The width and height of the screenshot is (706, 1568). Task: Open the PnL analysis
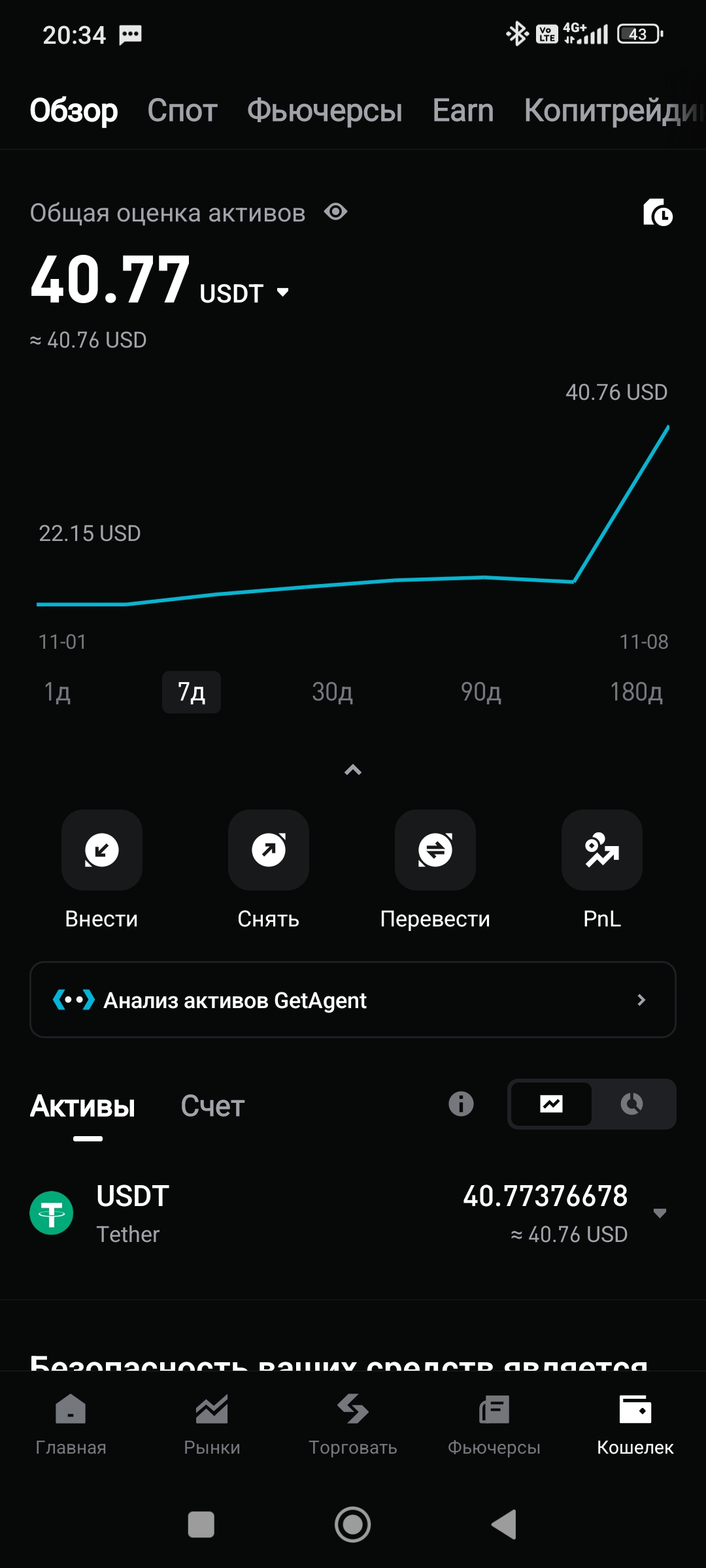click(602, 850)
